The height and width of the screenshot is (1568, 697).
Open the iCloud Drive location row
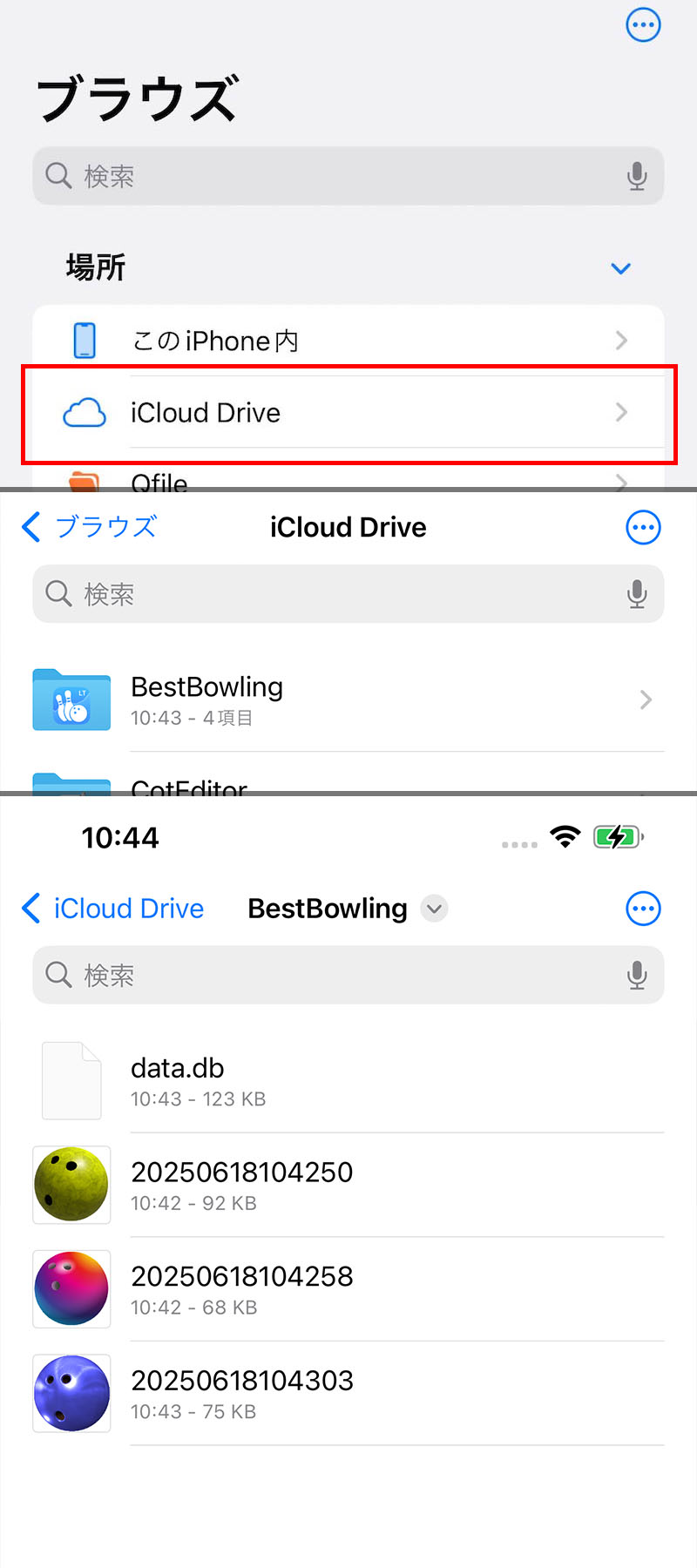click(348, 413)
